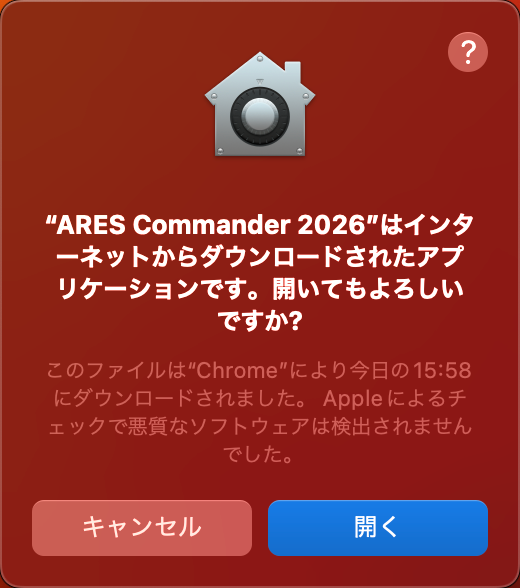Cancel opening ARES Commander 2026
This screenshot has width=520, height=588.
pos(142,528)
